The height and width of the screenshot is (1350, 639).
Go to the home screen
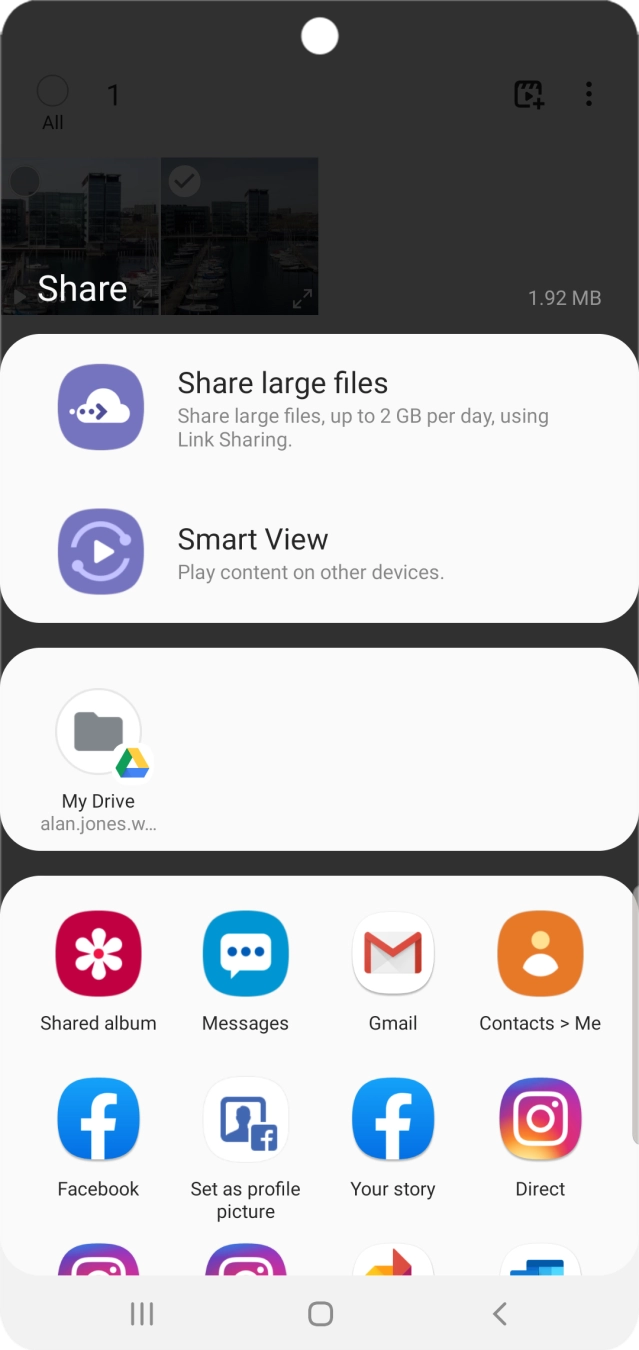pos(320,1314)
